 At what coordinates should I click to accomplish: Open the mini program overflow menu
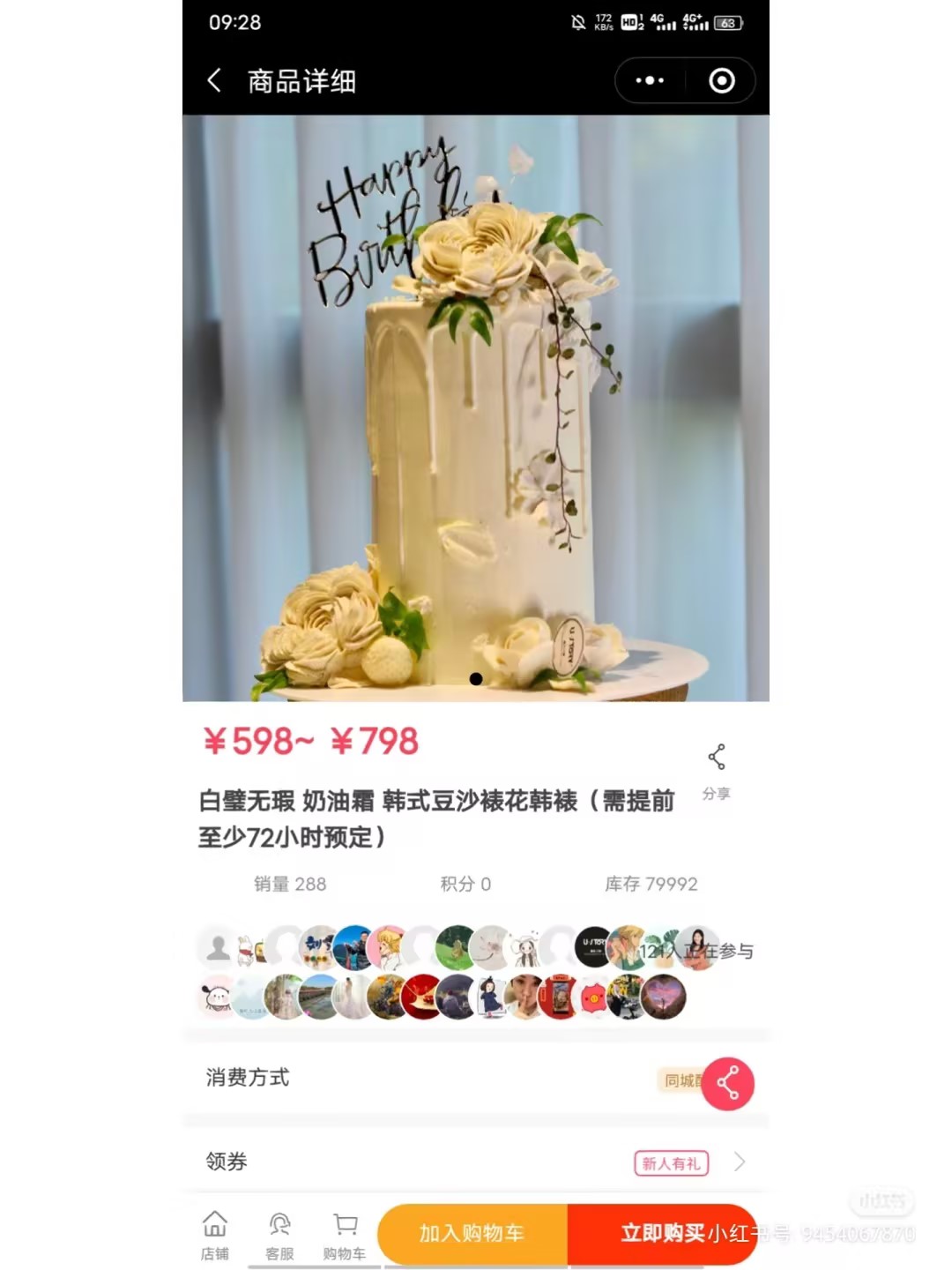(x=650, y=81)
